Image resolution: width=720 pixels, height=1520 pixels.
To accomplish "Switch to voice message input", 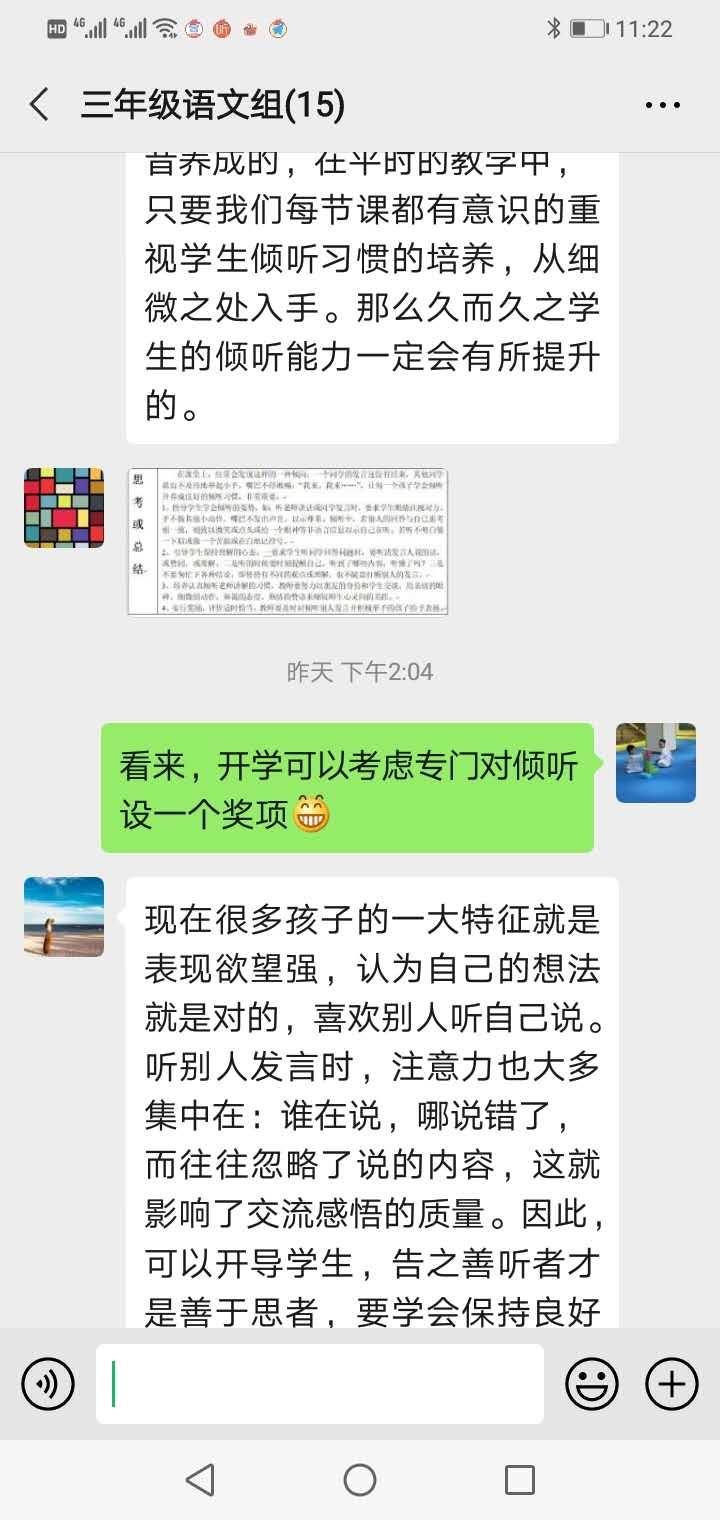I will coord(48,1384).
